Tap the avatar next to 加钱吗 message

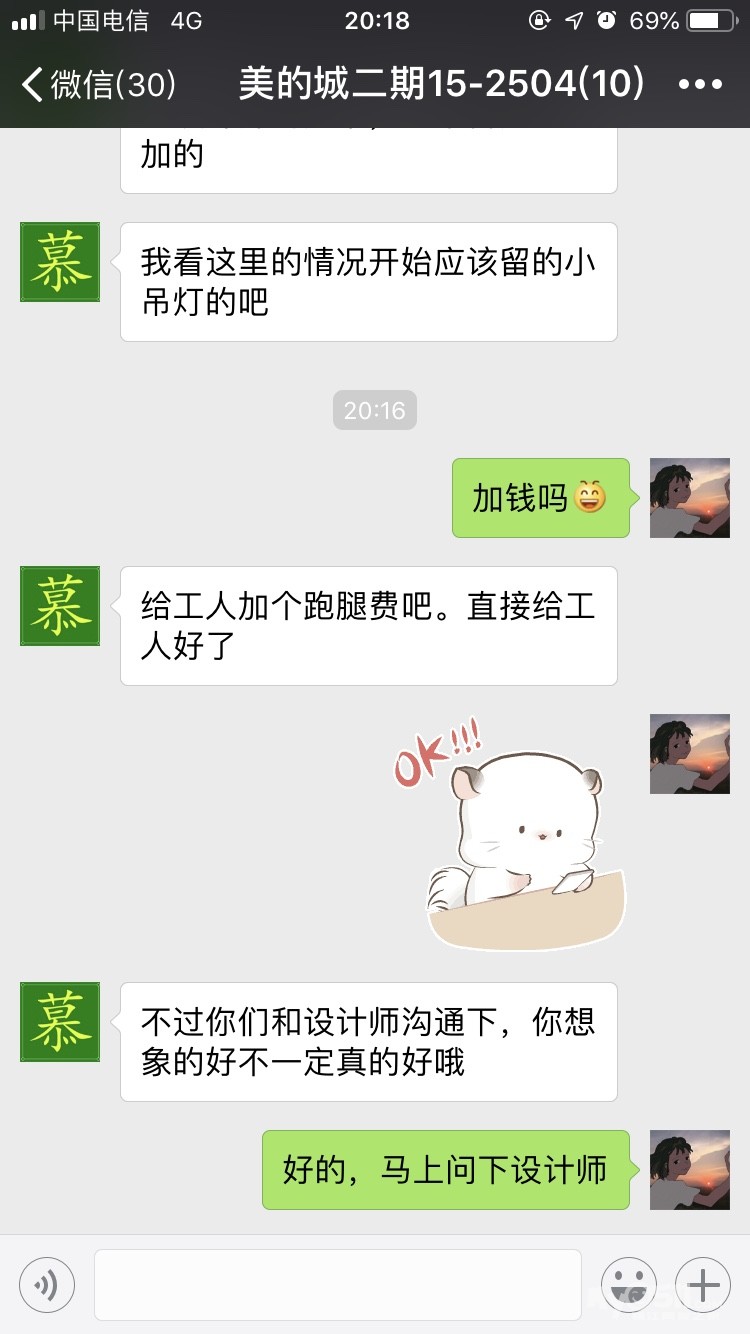[x=690, y=498]
